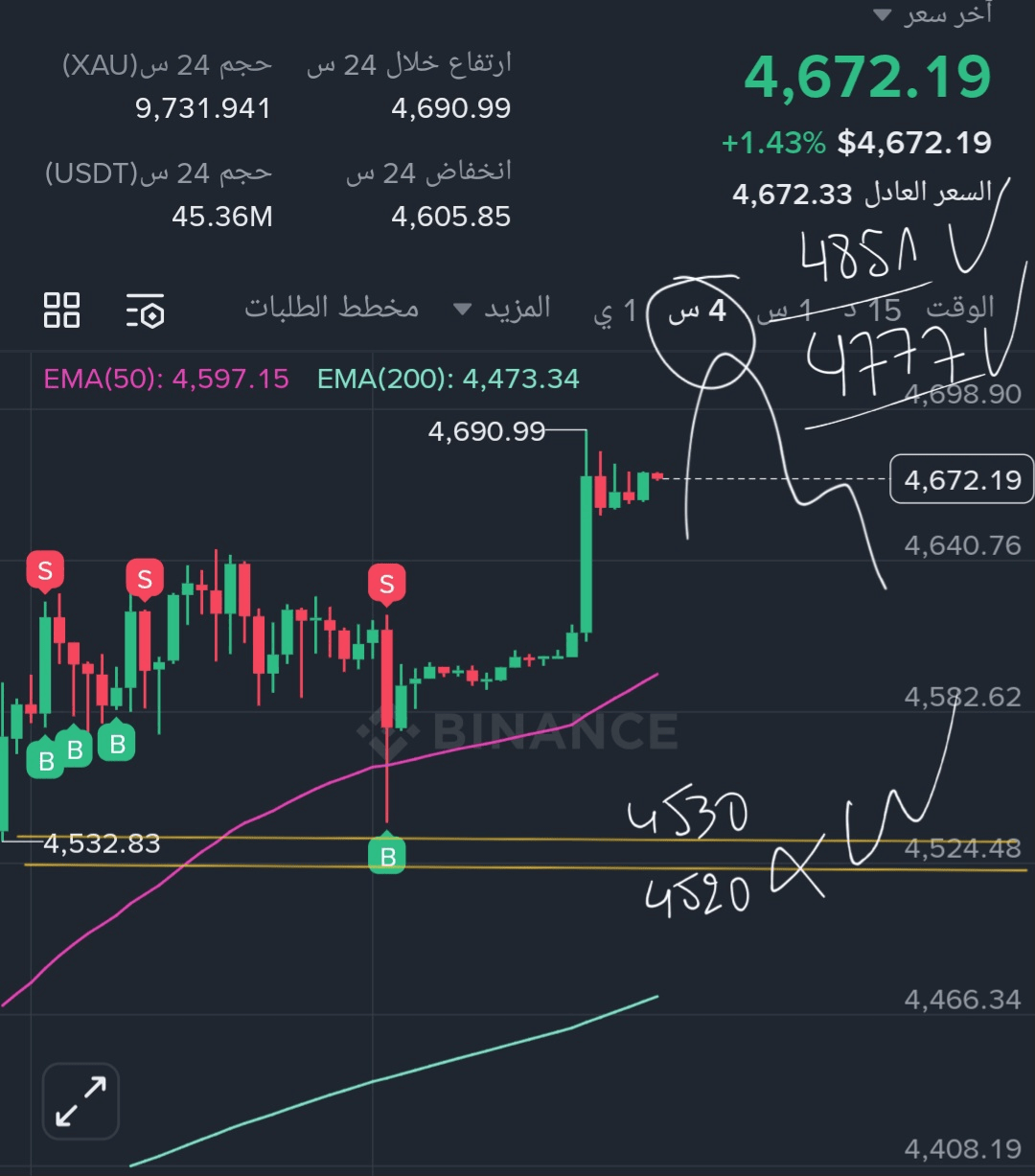
Task: Select the 15 د (15-minute) timeframe
Action: [x=872, y=310]
